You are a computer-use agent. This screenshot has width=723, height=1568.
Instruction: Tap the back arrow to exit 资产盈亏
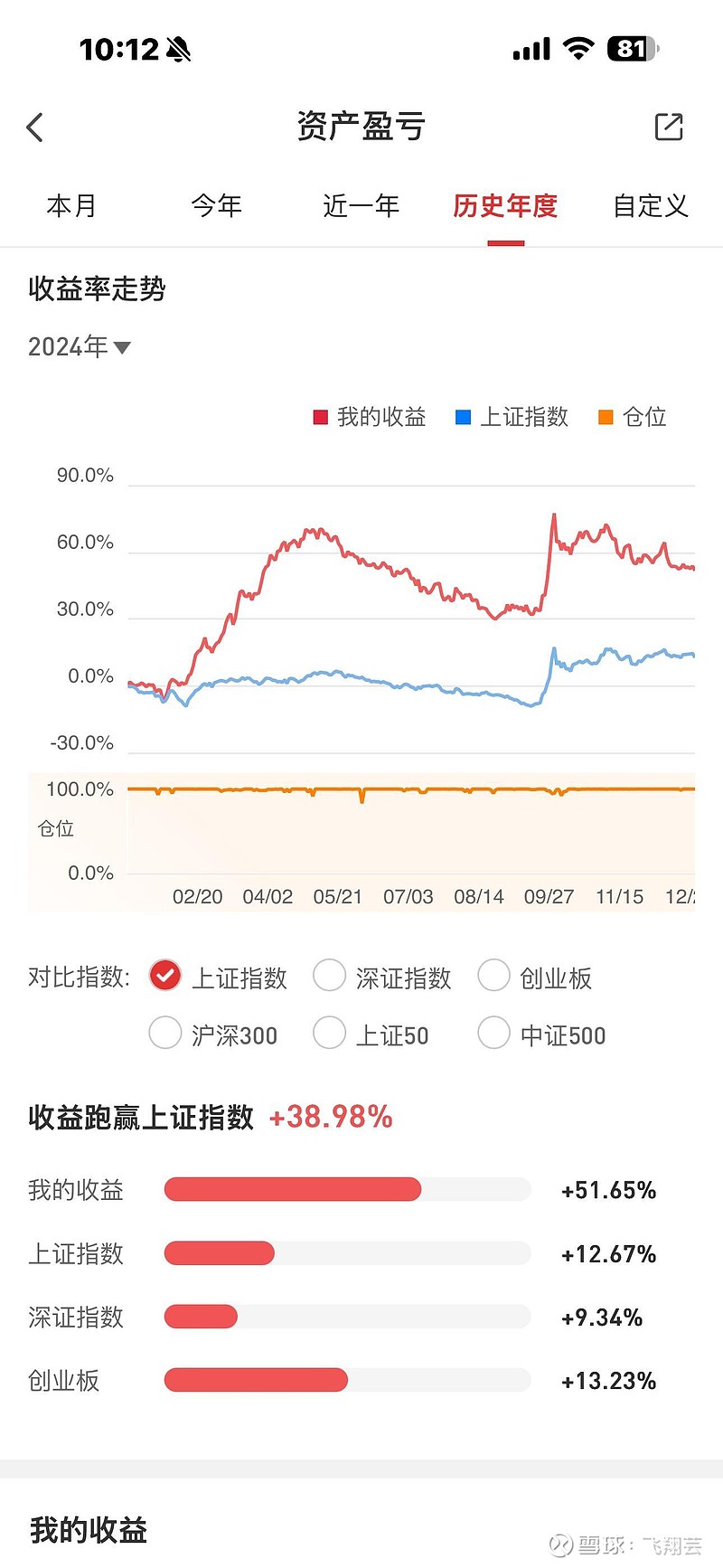[x=34, y=128]
